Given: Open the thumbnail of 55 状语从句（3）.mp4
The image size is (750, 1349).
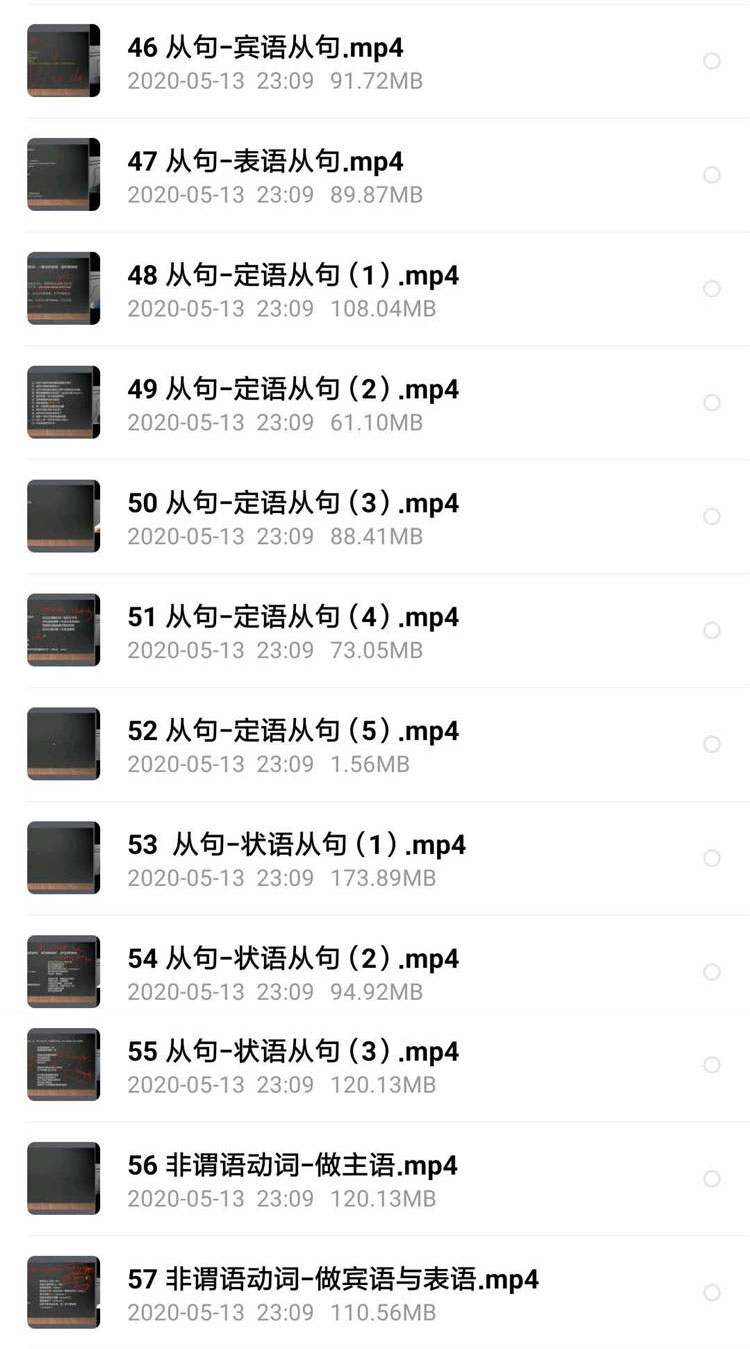Looking at the screenshot, I should click(62, 1064).
